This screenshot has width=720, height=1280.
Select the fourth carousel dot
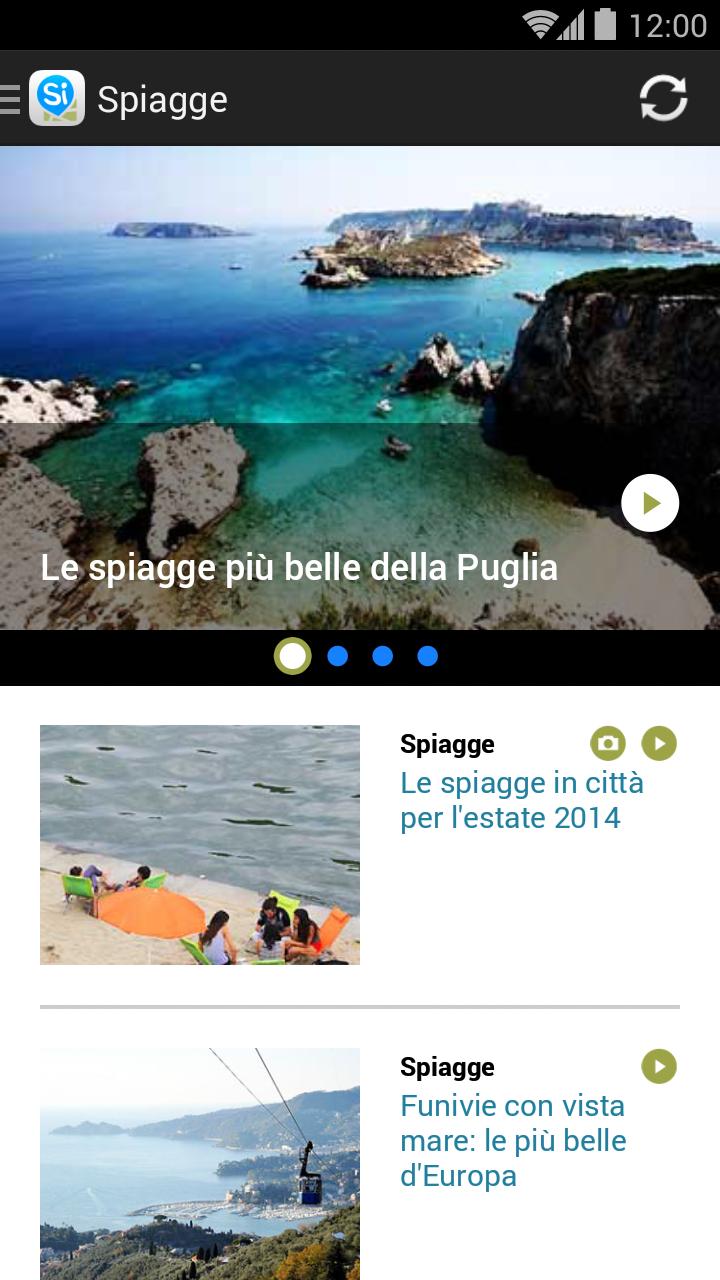428,656
